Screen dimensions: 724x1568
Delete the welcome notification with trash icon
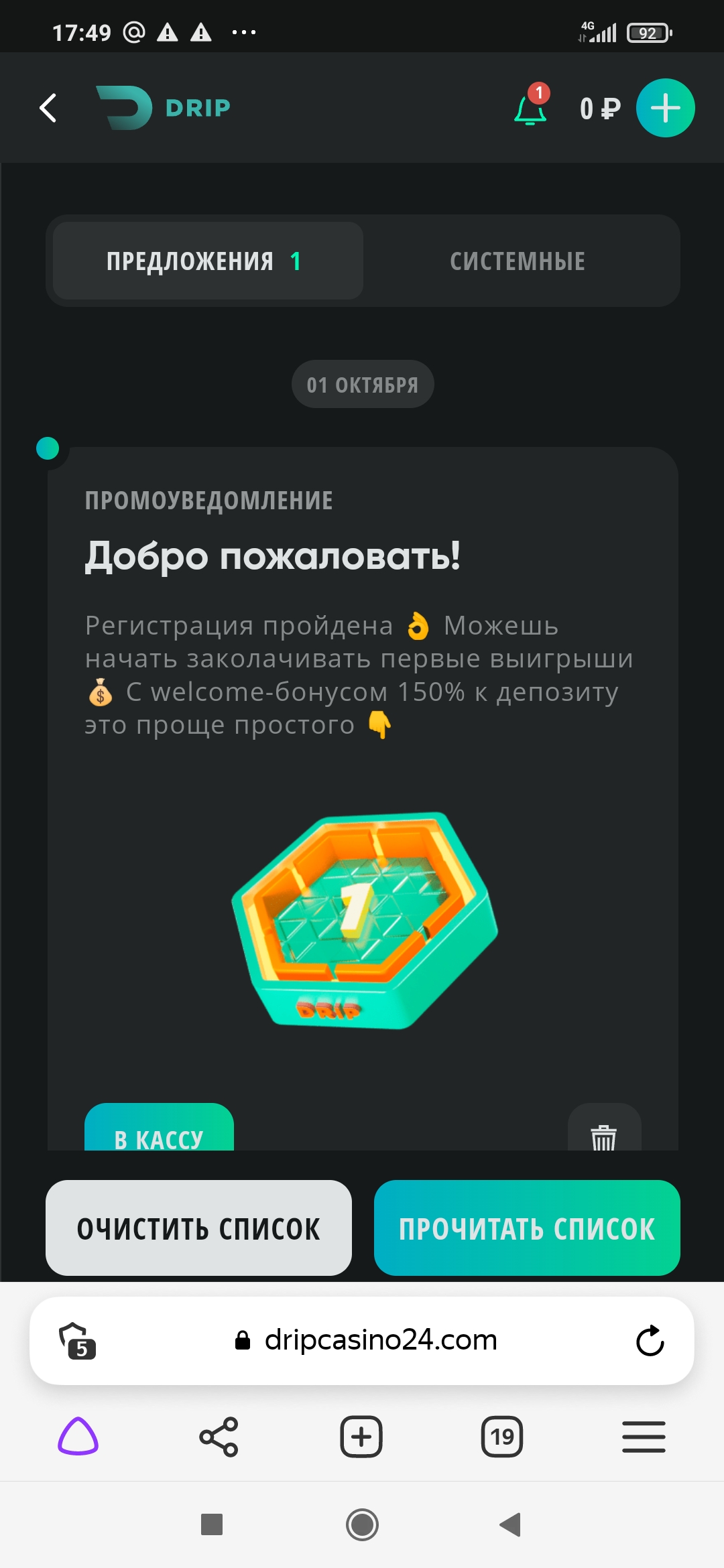click(603, 1134)
